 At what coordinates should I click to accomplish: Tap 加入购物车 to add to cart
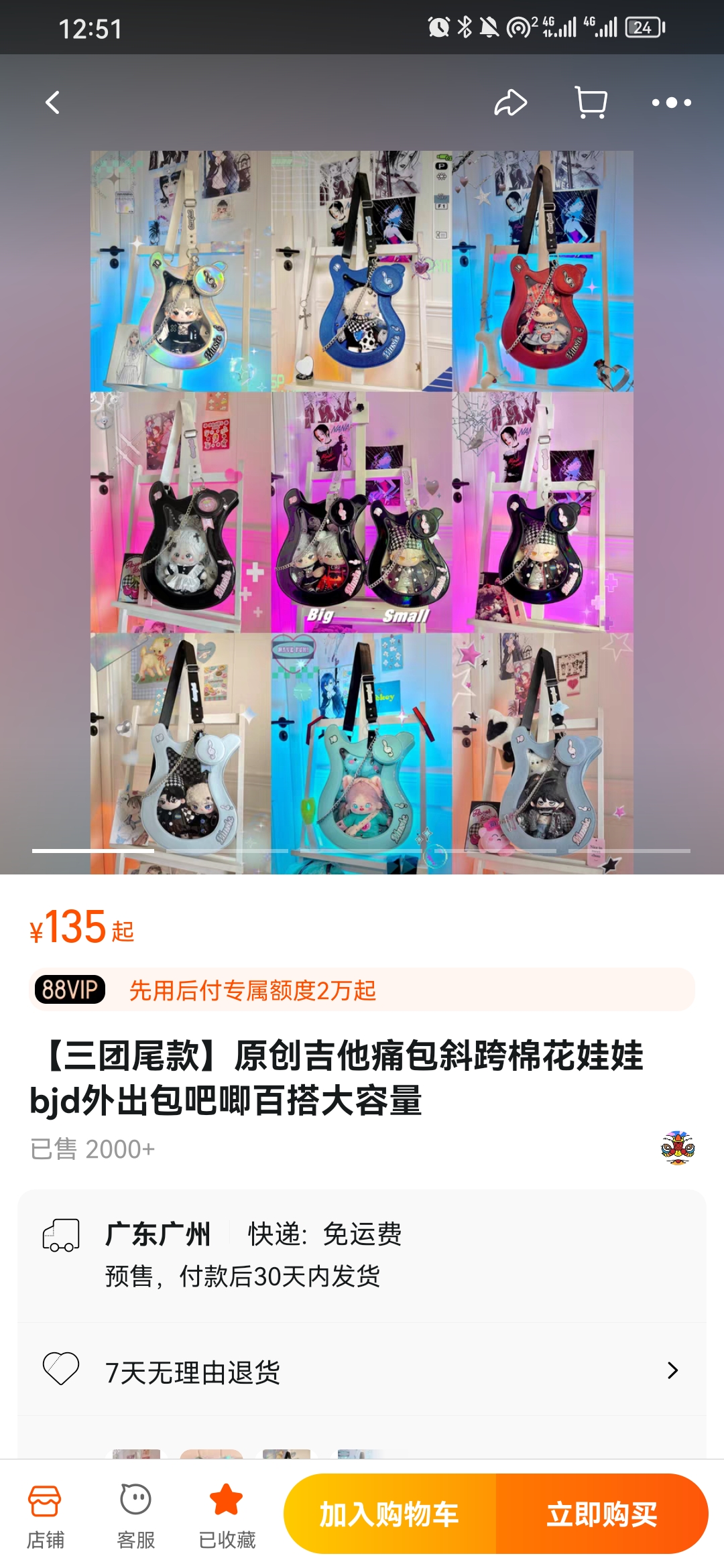[389, 1514]
